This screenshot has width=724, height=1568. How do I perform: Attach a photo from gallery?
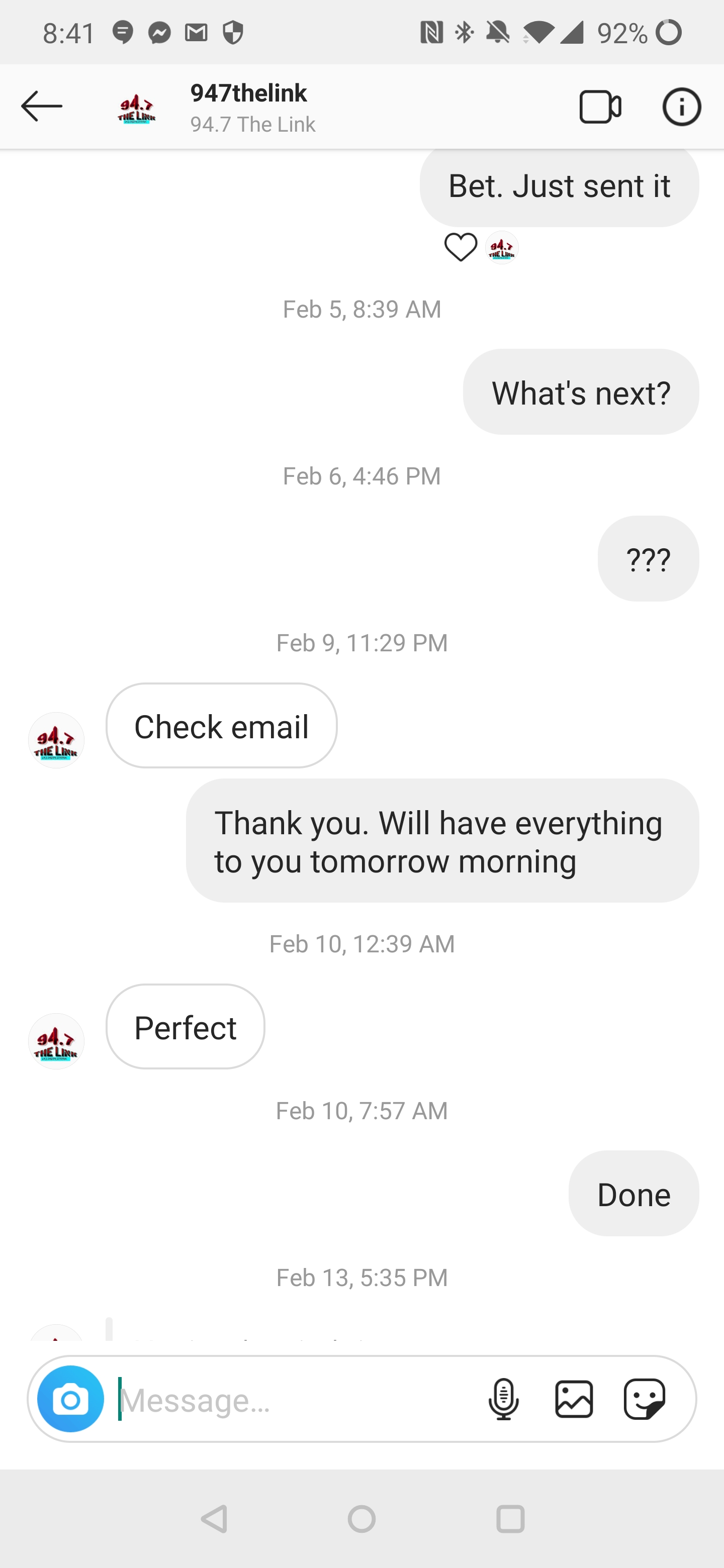click(574, 1399)
